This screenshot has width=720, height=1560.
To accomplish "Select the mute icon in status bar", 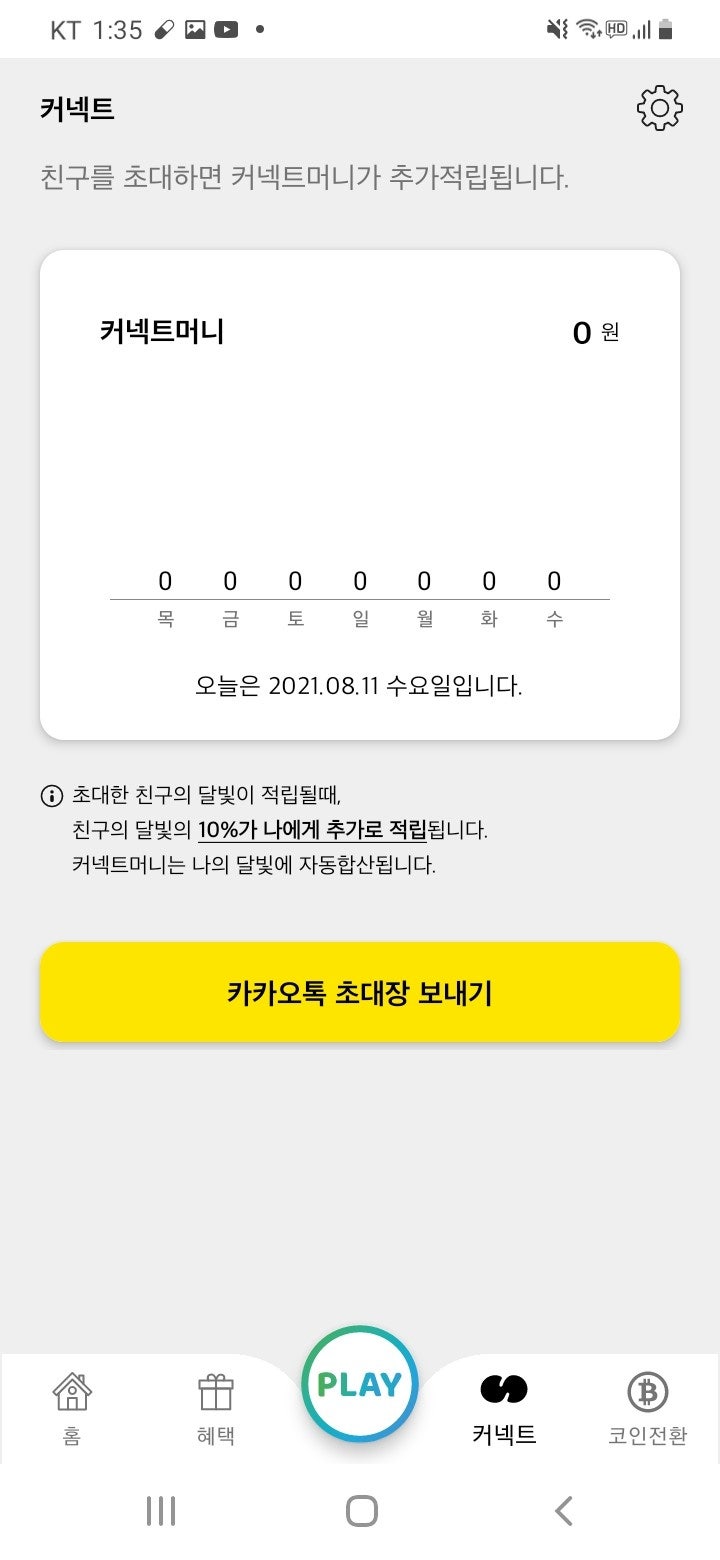I will tap(556, 29).
